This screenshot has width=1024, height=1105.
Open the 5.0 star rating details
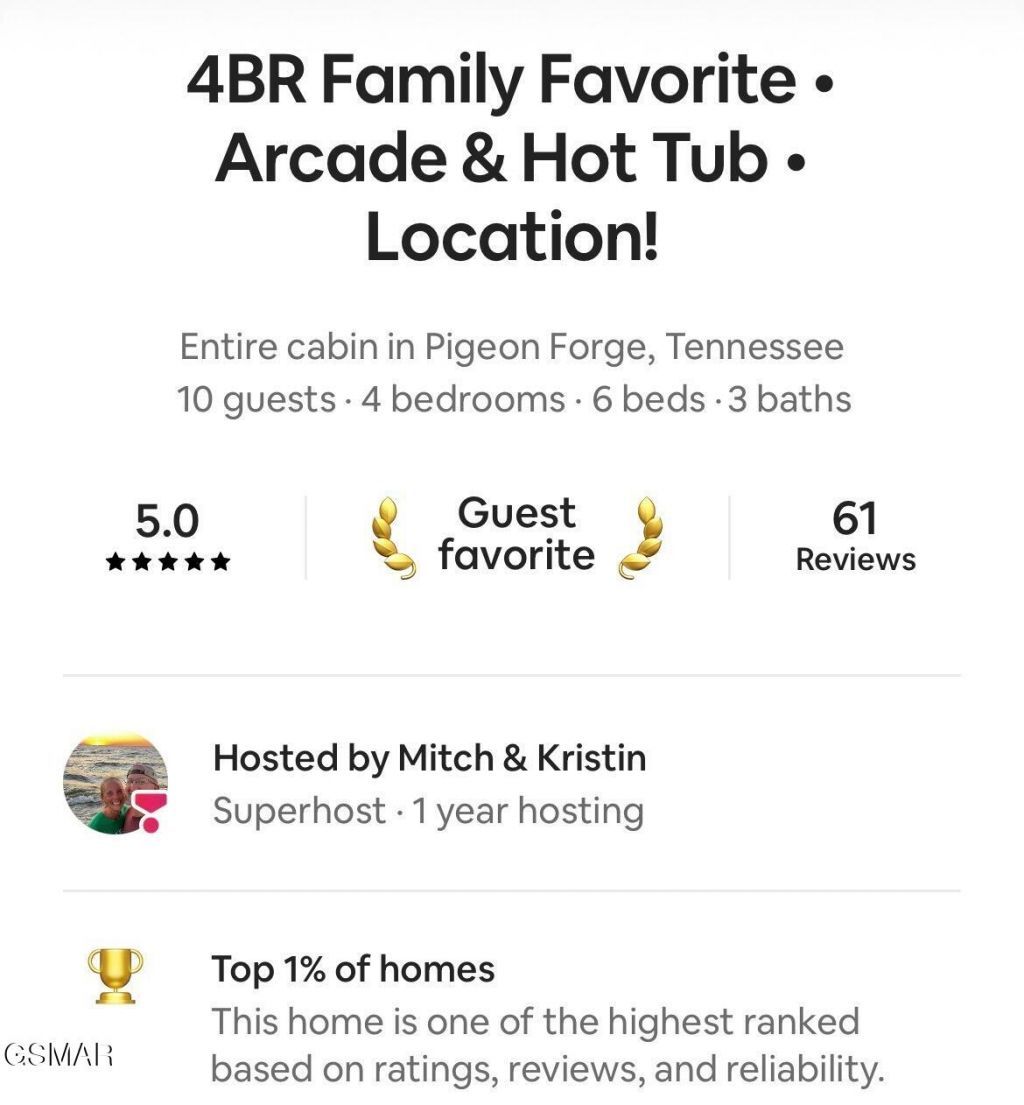[x=168, y=538]
